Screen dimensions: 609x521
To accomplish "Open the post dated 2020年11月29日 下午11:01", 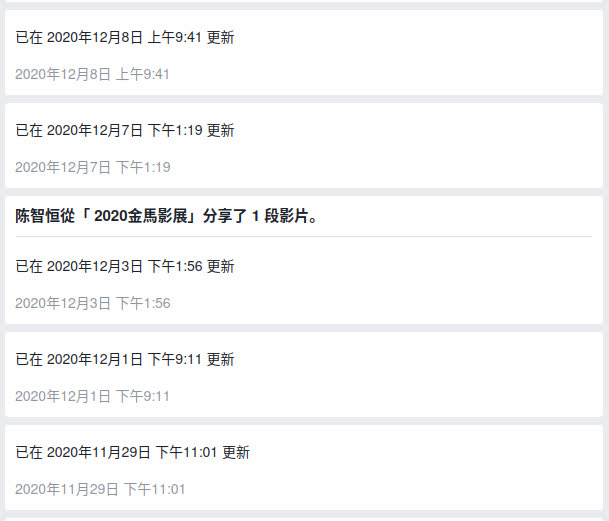I will click(100, 489).
